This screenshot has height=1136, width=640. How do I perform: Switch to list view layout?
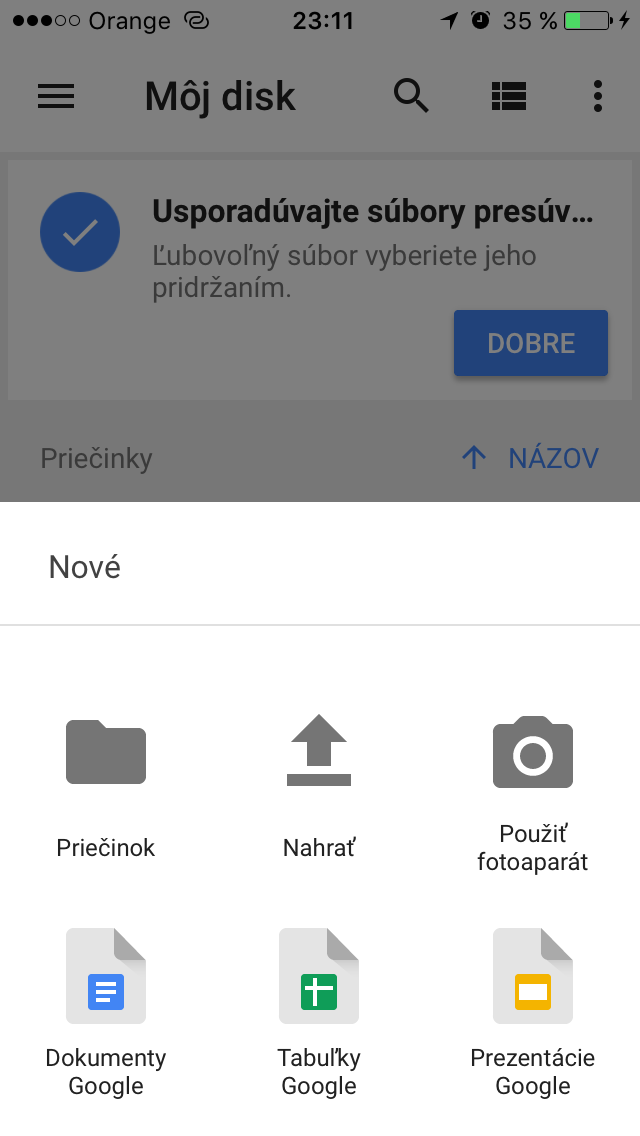click(509, 96)
